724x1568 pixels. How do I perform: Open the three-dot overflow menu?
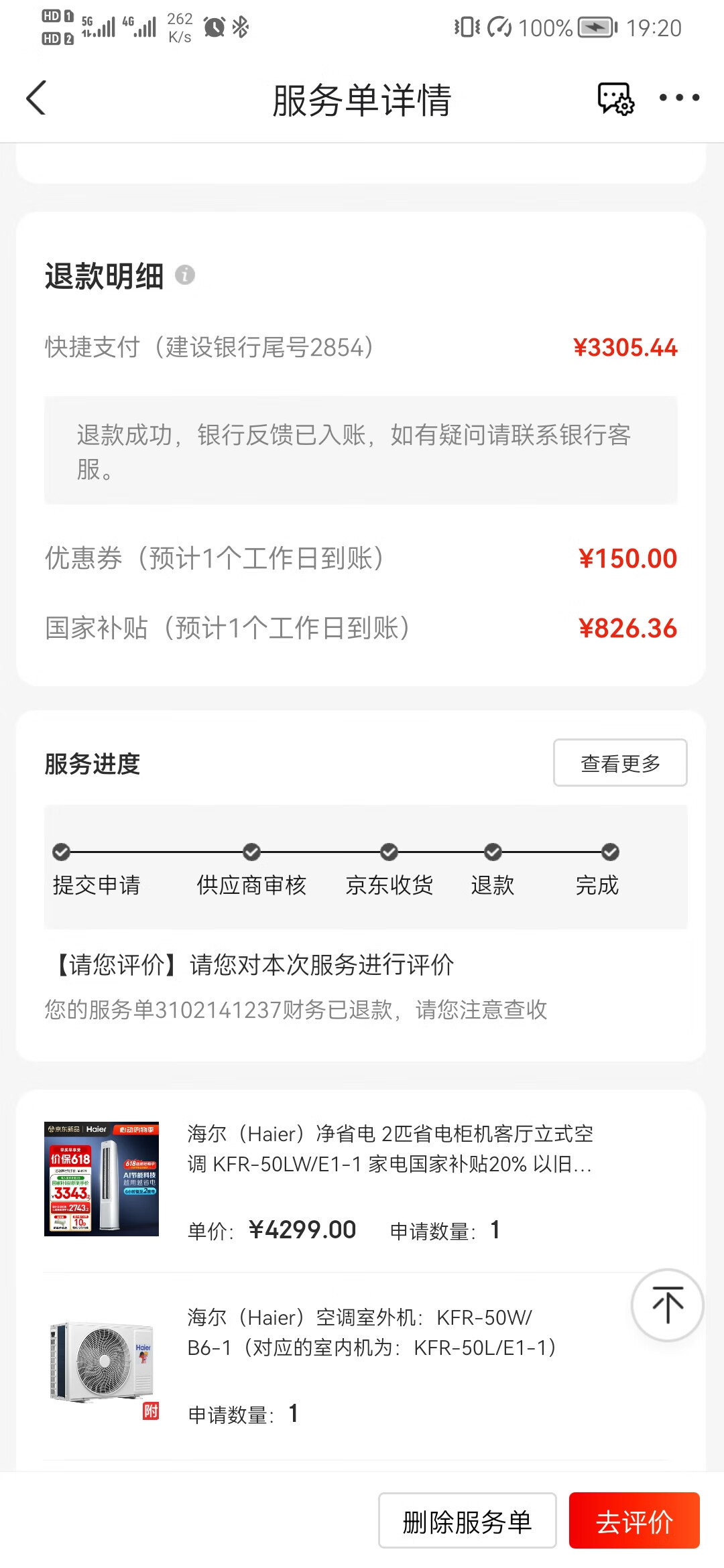pos(679,98)
